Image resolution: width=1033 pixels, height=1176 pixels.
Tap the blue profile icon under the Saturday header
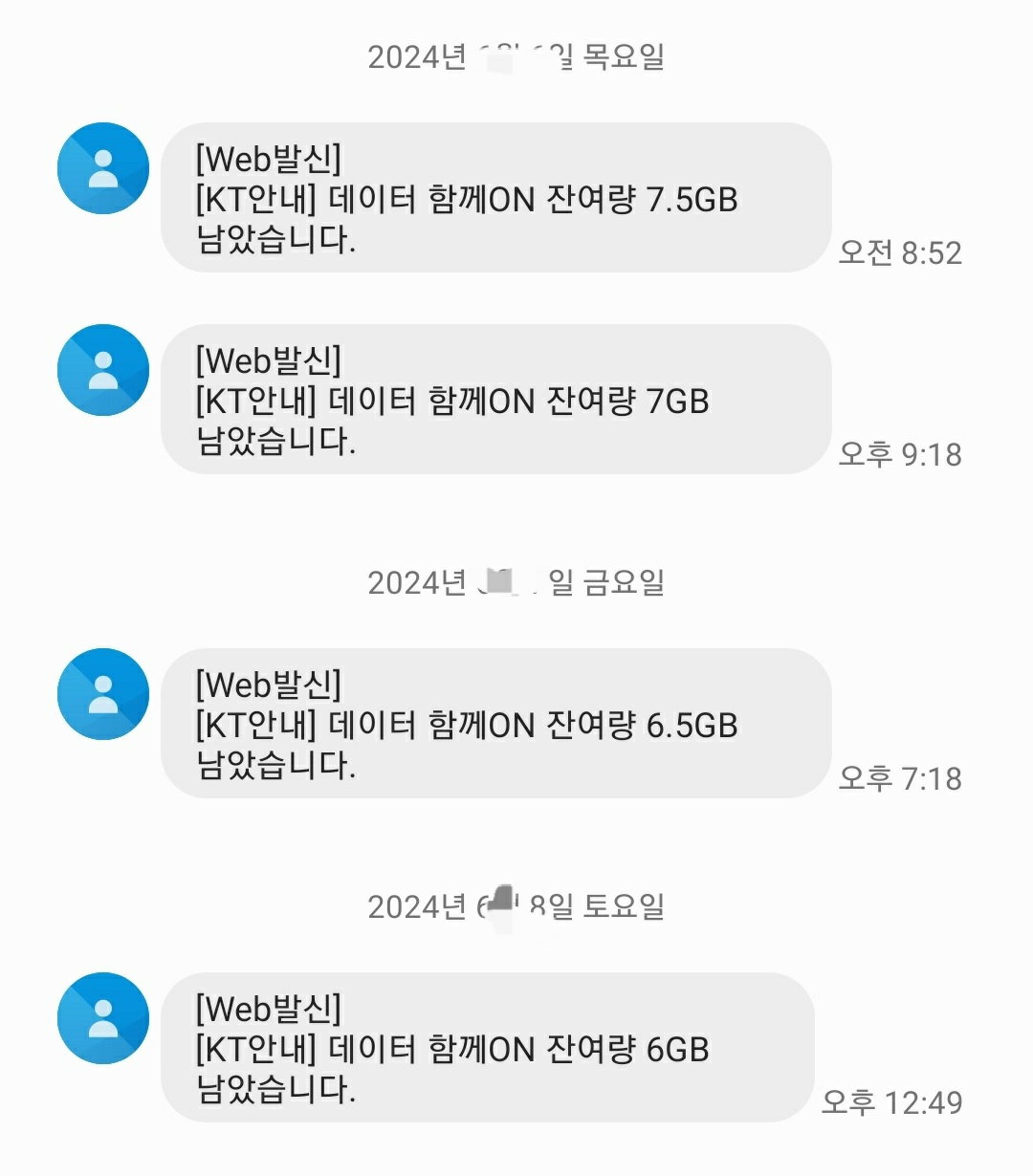click(x=102, y=1017)
